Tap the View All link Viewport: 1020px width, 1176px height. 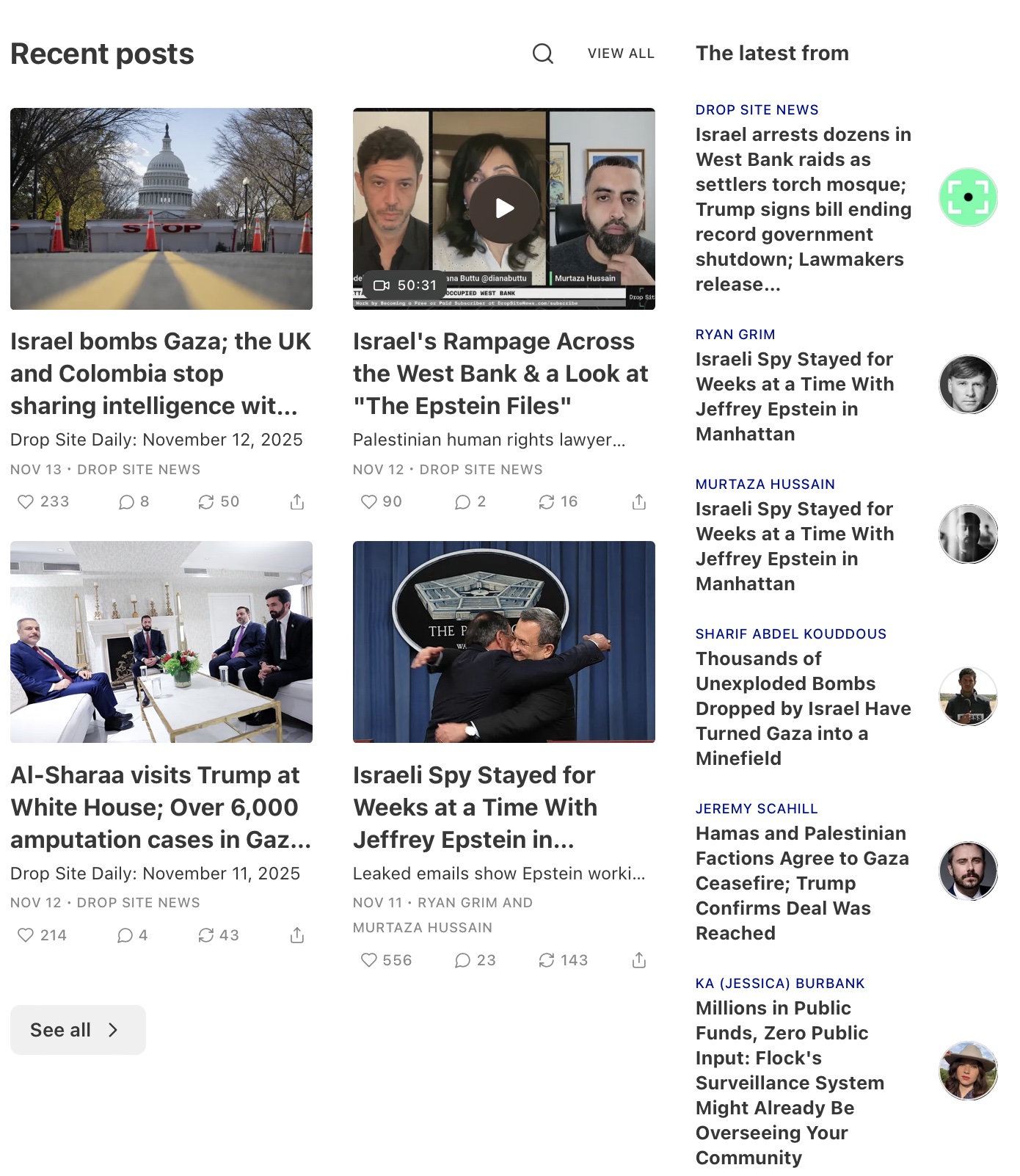pyautogui.click(x=621, y=54)
